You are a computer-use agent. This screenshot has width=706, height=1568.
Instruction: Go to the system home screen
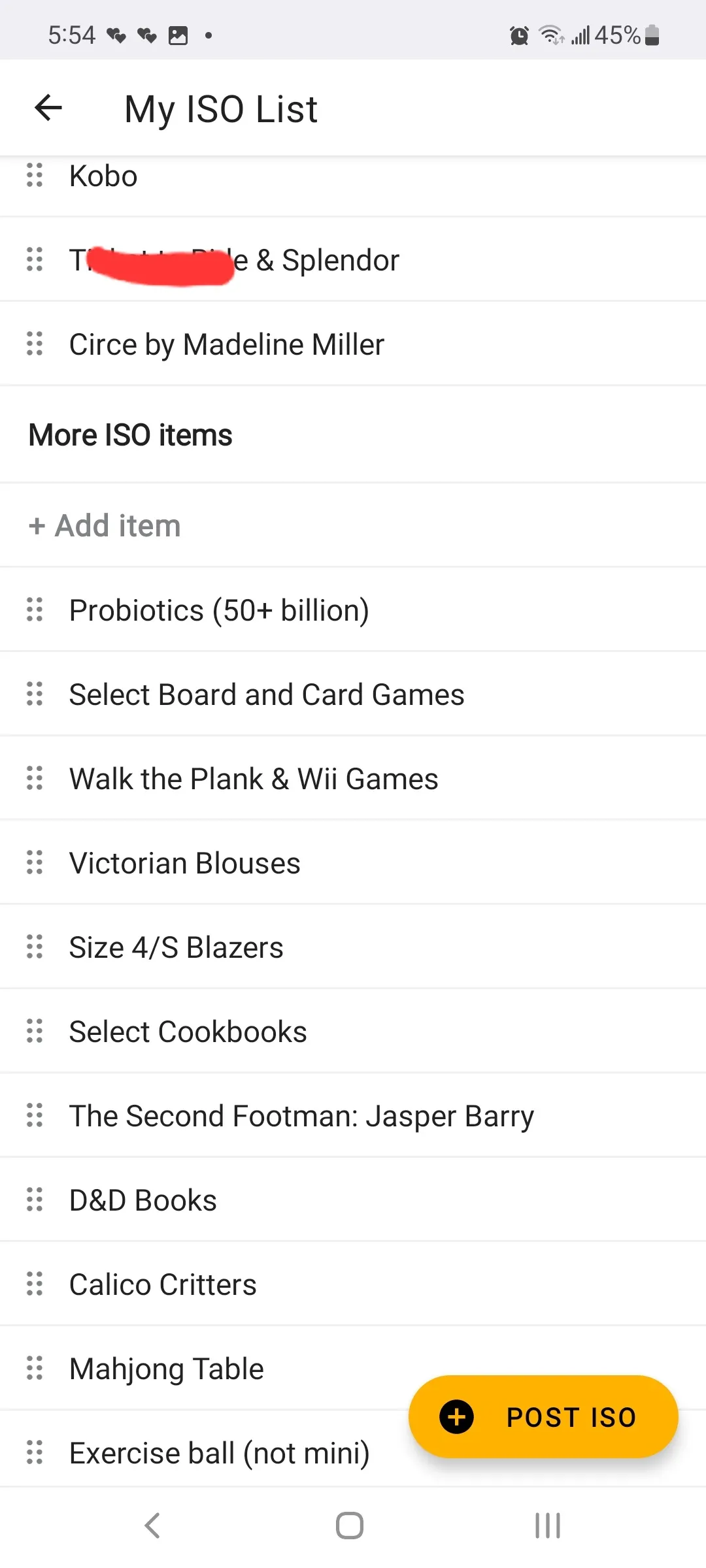coord(350,1526)
